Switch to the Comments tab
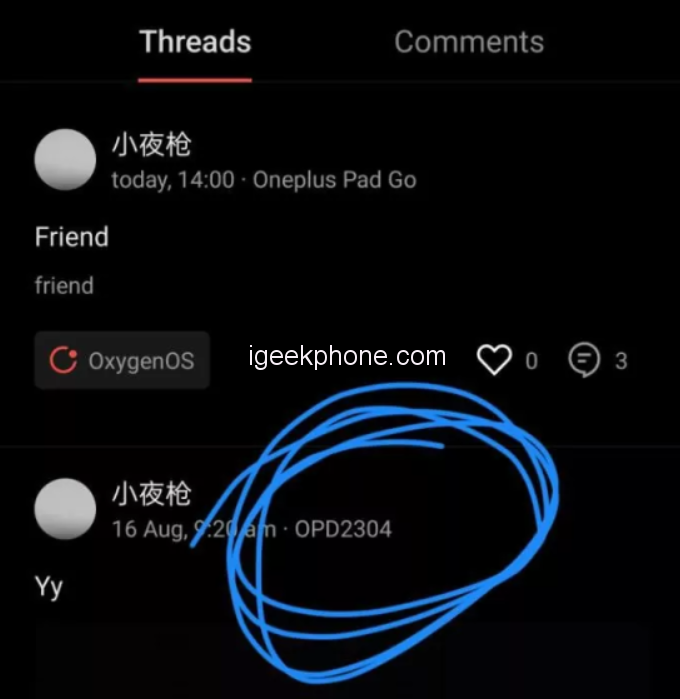Screen dimensions: 680x699 468,42
